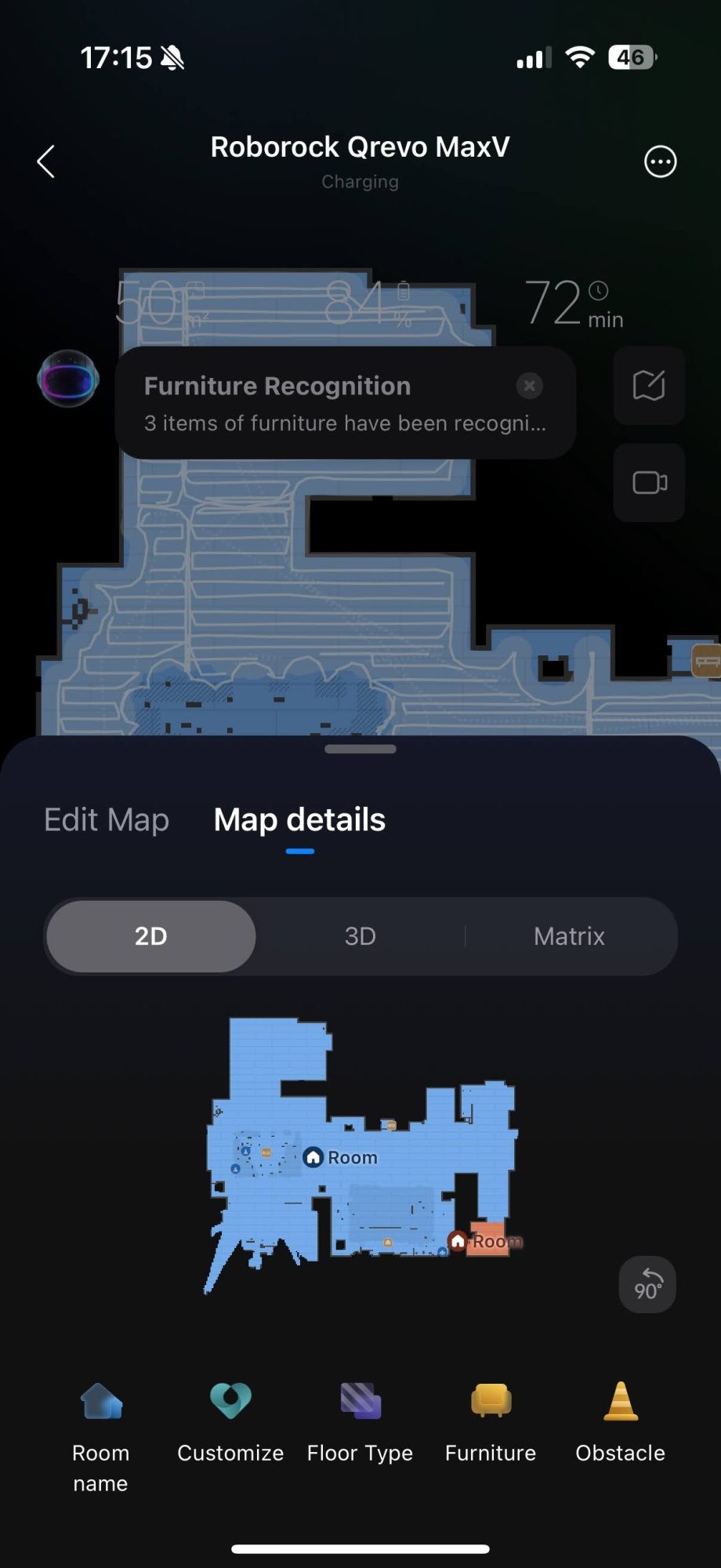
Task: Open the Room name option
Action: (x=101, y=1436)
